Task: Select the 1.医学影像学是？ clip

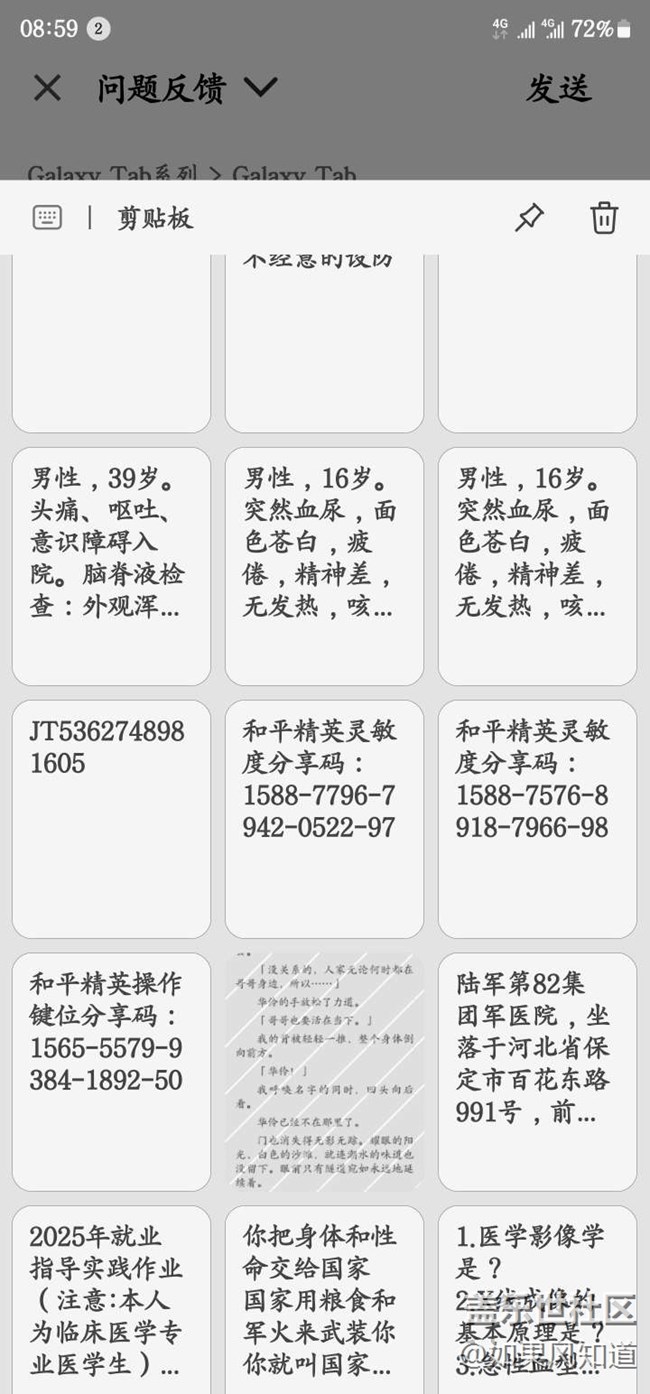Action: click(x=537, y=1300)
